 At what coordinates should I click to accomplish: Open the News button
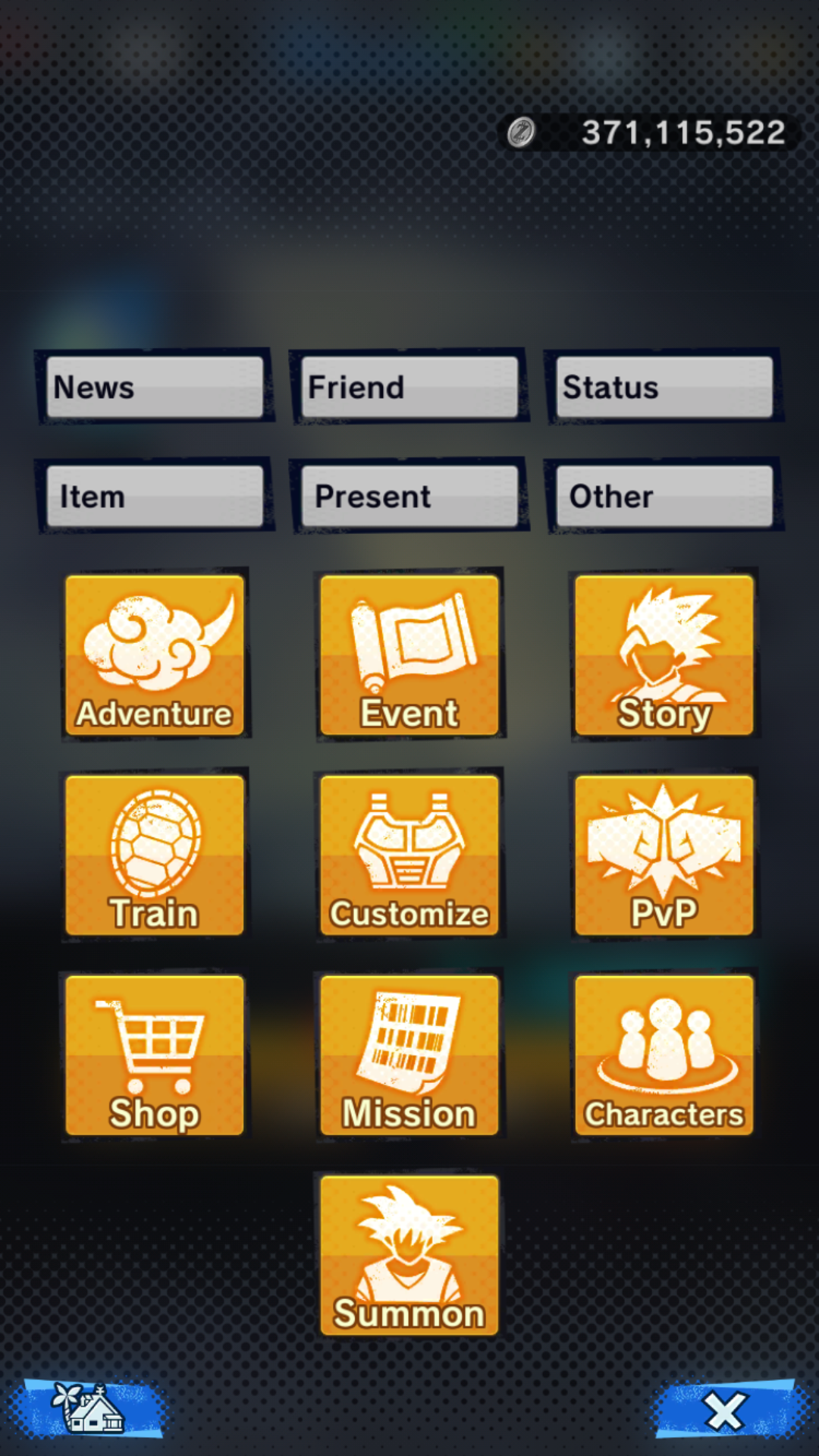click(x=155, y=388)
